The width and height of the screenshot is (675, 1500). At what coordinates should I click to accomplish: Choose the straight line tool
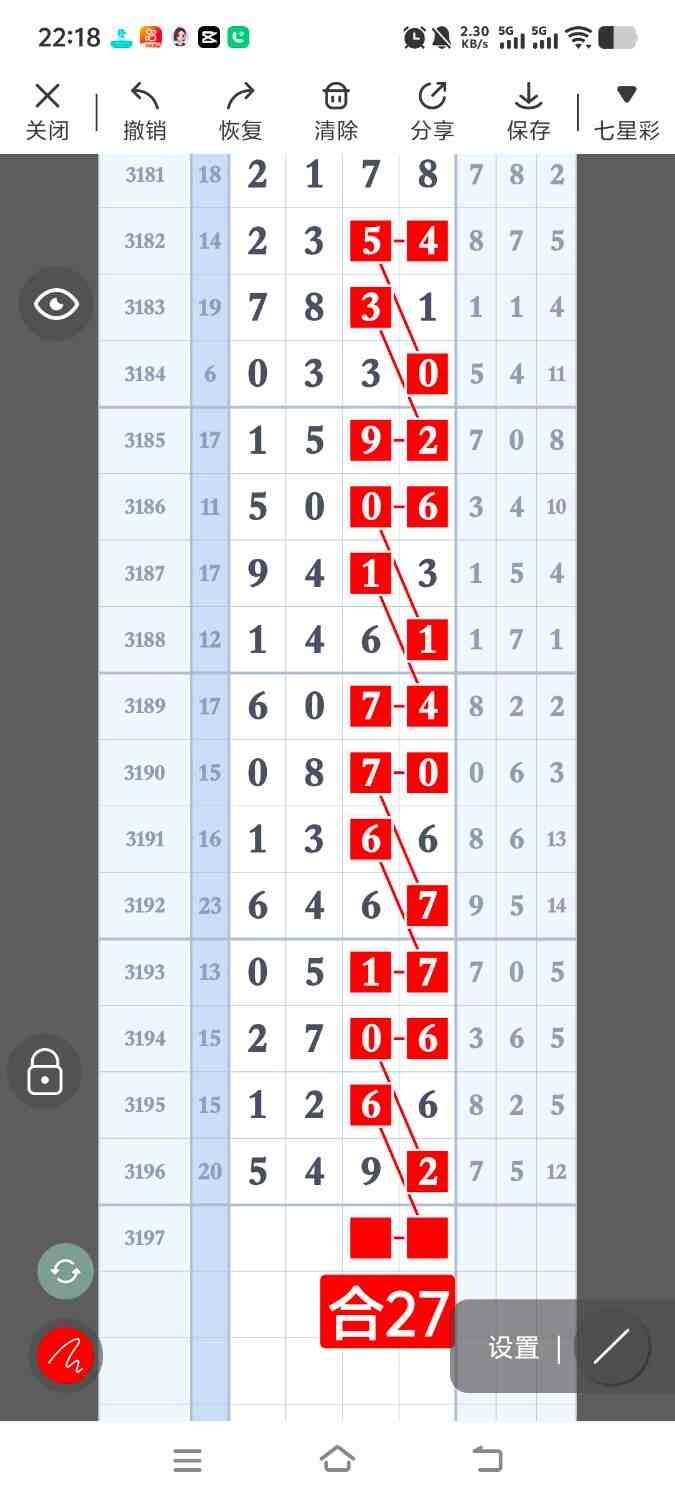(611, 1347)
